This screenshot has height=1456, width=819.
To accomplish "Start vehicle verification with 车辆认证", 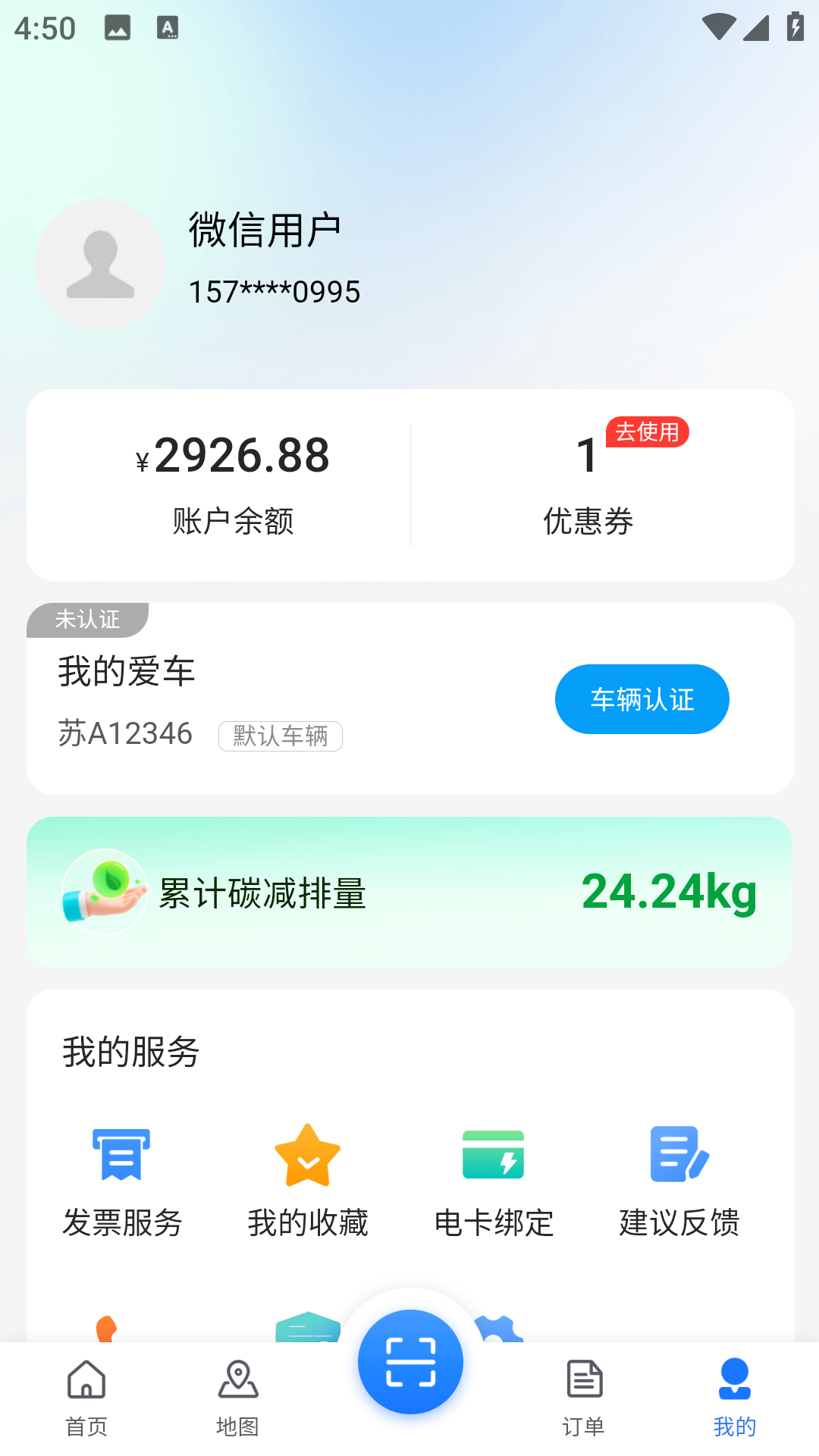I will [642, 699].
